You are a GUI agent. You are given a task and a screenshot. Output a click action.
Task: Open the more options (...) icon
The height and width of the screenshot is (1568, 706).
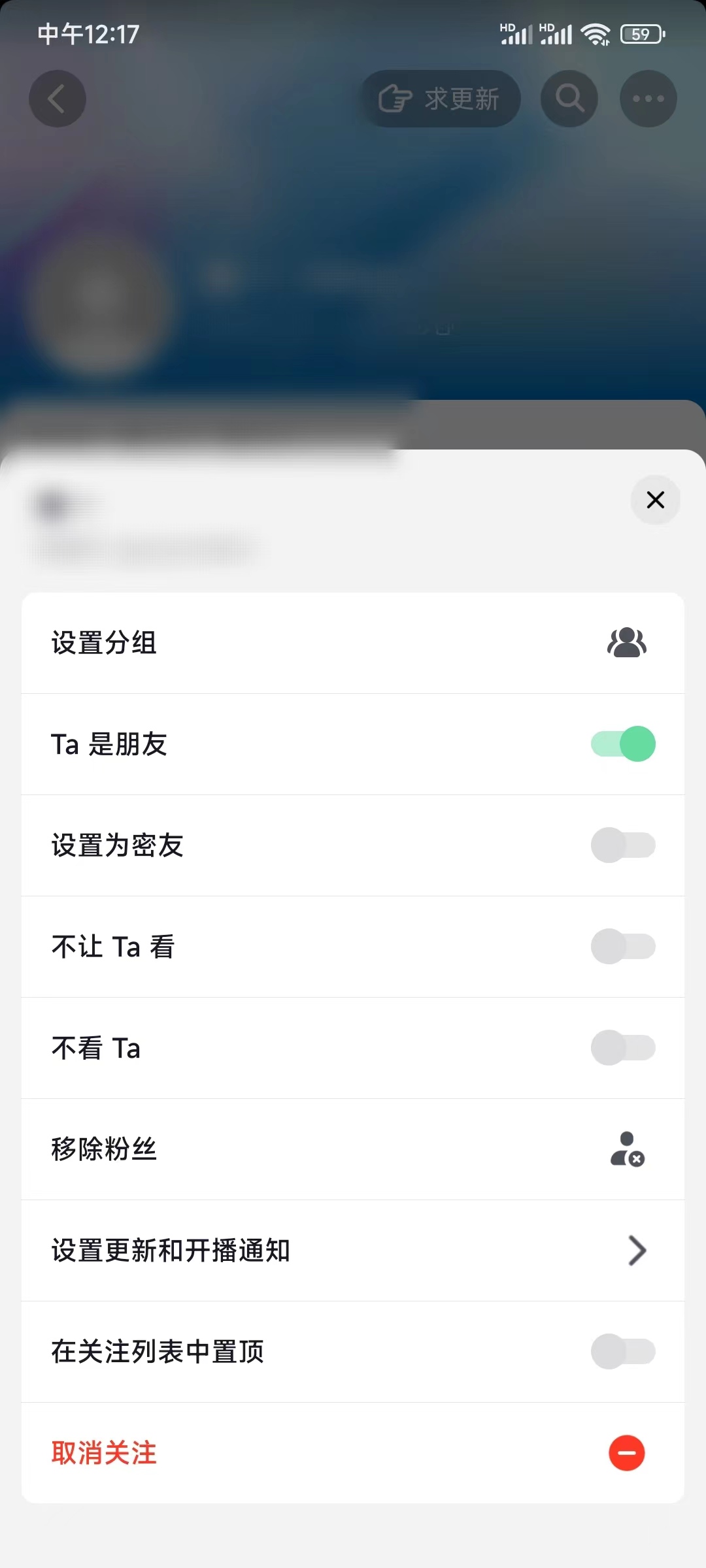[648, 99]
